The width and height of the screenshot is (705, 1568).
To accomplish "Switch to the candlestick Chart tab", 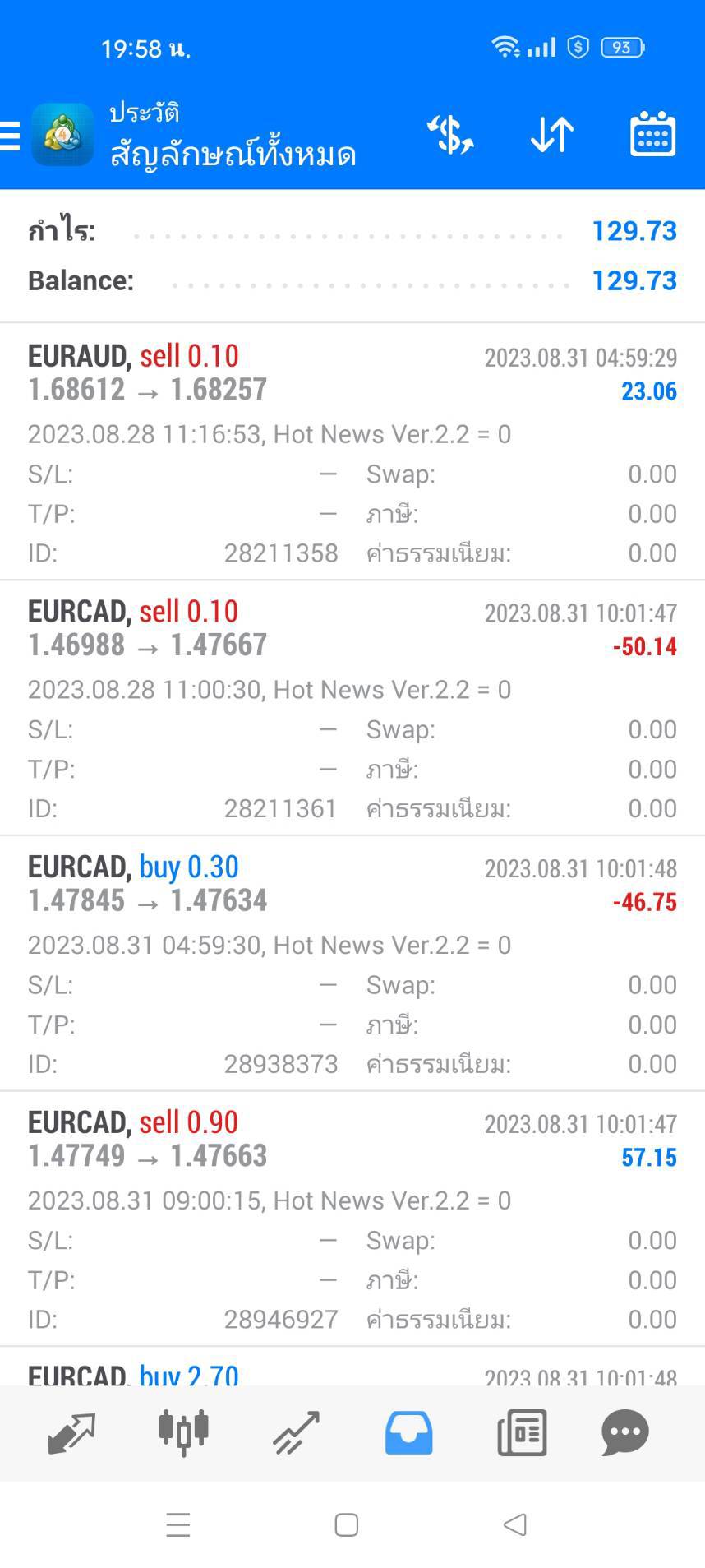I will (x=184, y=1433).
